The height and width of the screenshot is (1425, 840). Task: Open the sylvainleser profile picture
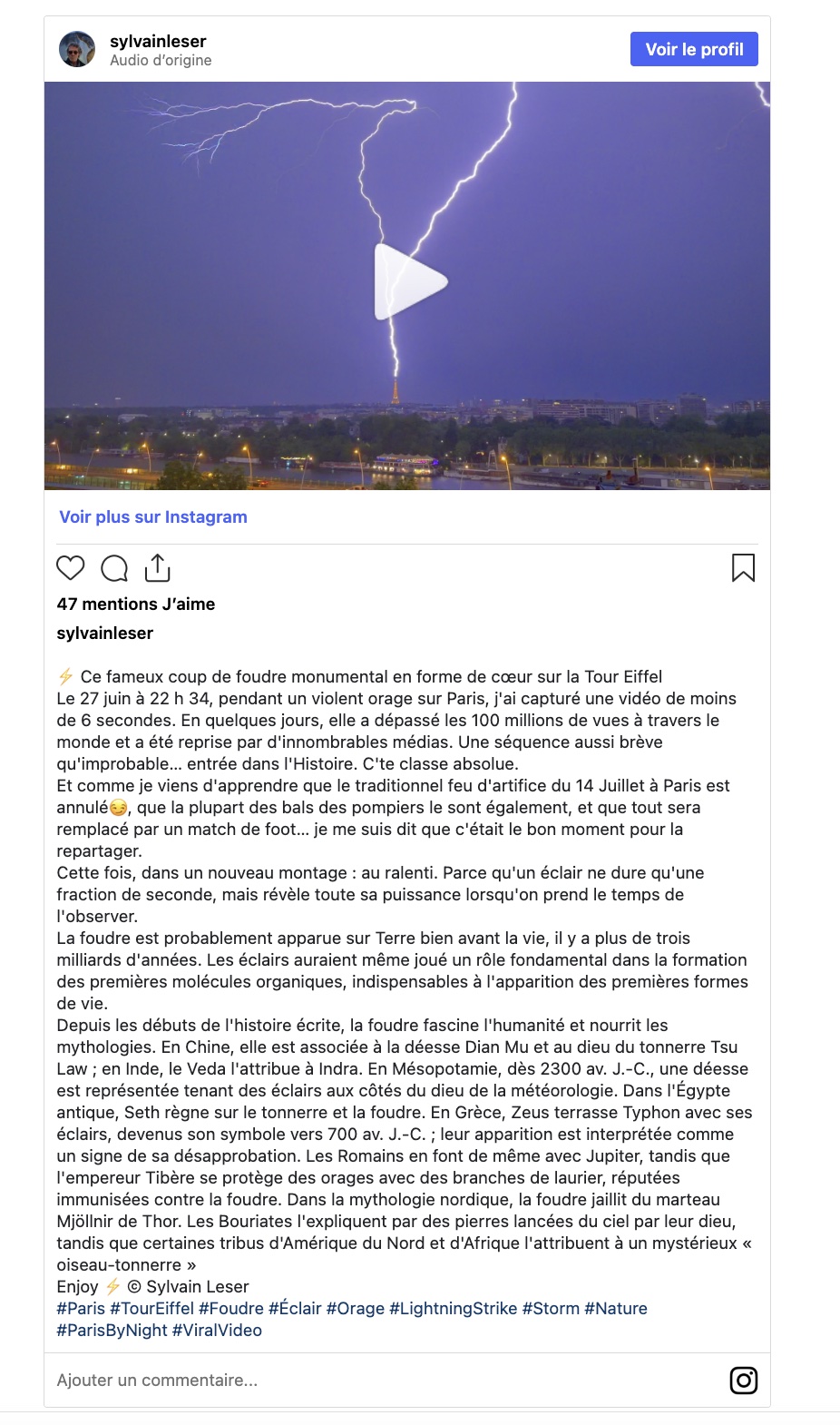(x=77, y=49)
